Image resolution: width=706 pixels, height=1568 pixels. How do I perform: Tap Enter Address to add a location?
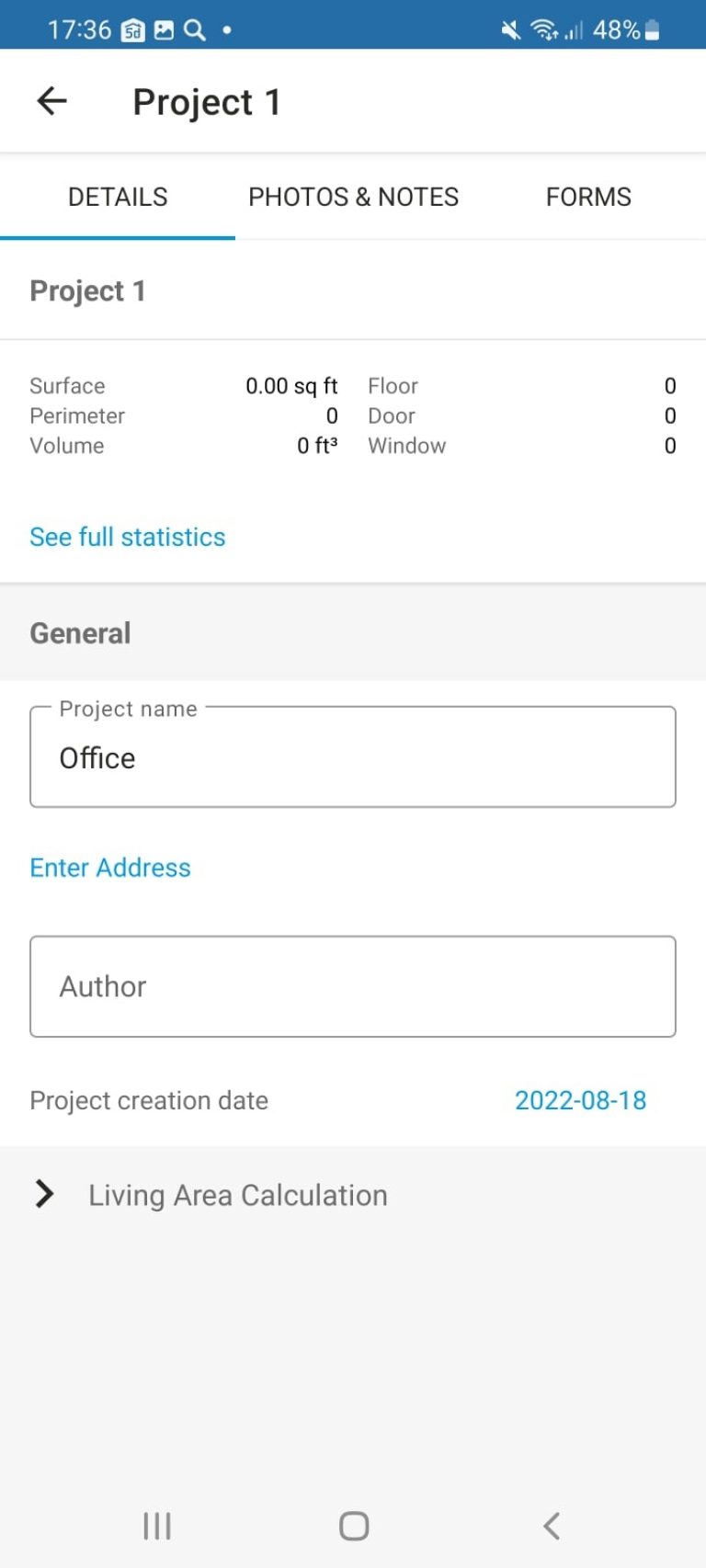tap(109, 867)
